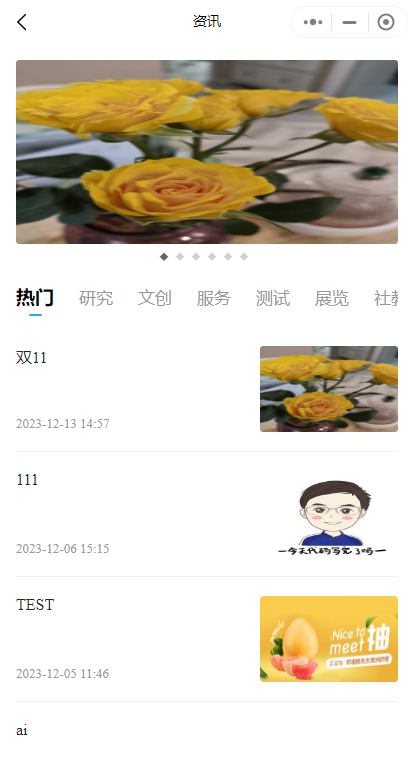
Task: Open the 测试 tab
Action: pyautogui.click(x=273, y=298)
